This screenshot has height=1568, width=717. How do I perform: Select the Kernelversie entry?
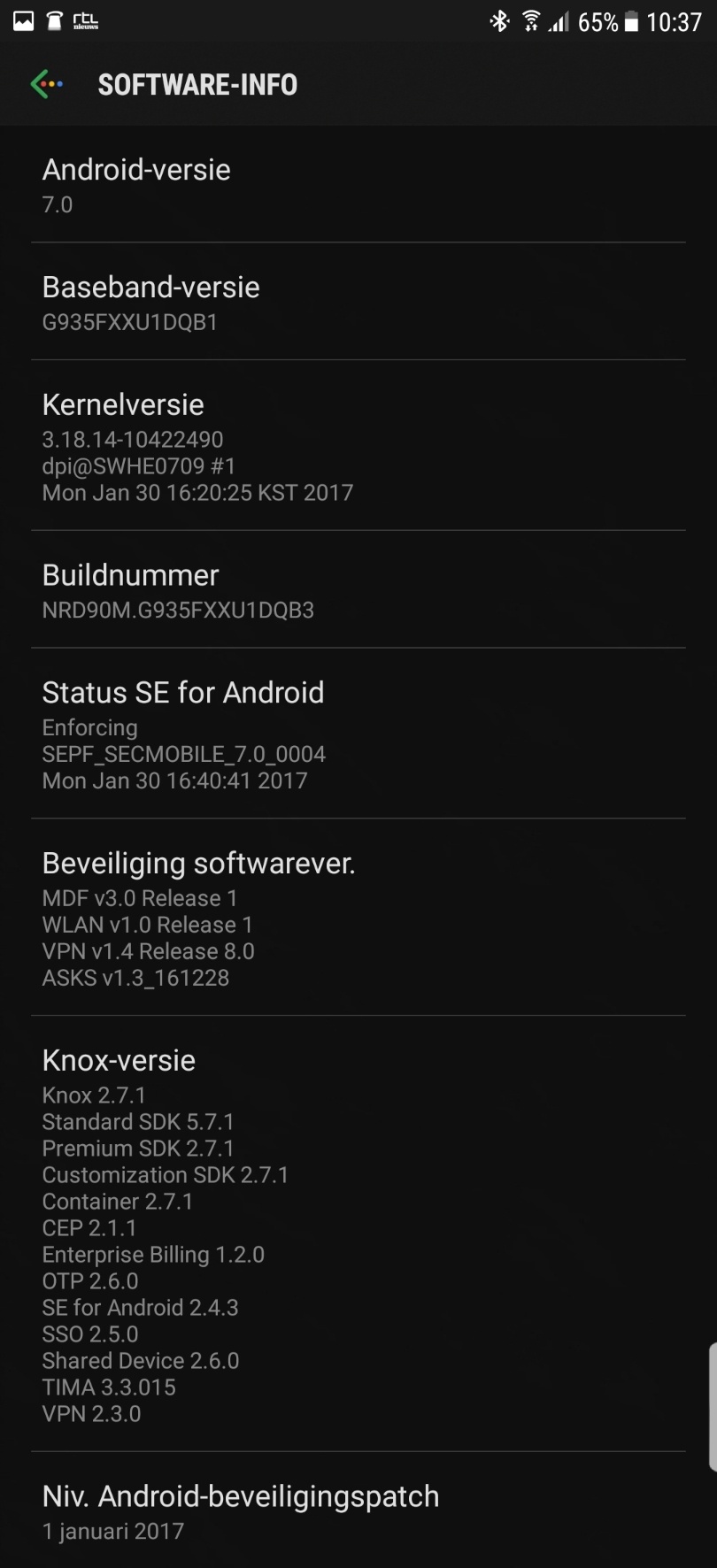pyautogui.click(x=358, y=446)
